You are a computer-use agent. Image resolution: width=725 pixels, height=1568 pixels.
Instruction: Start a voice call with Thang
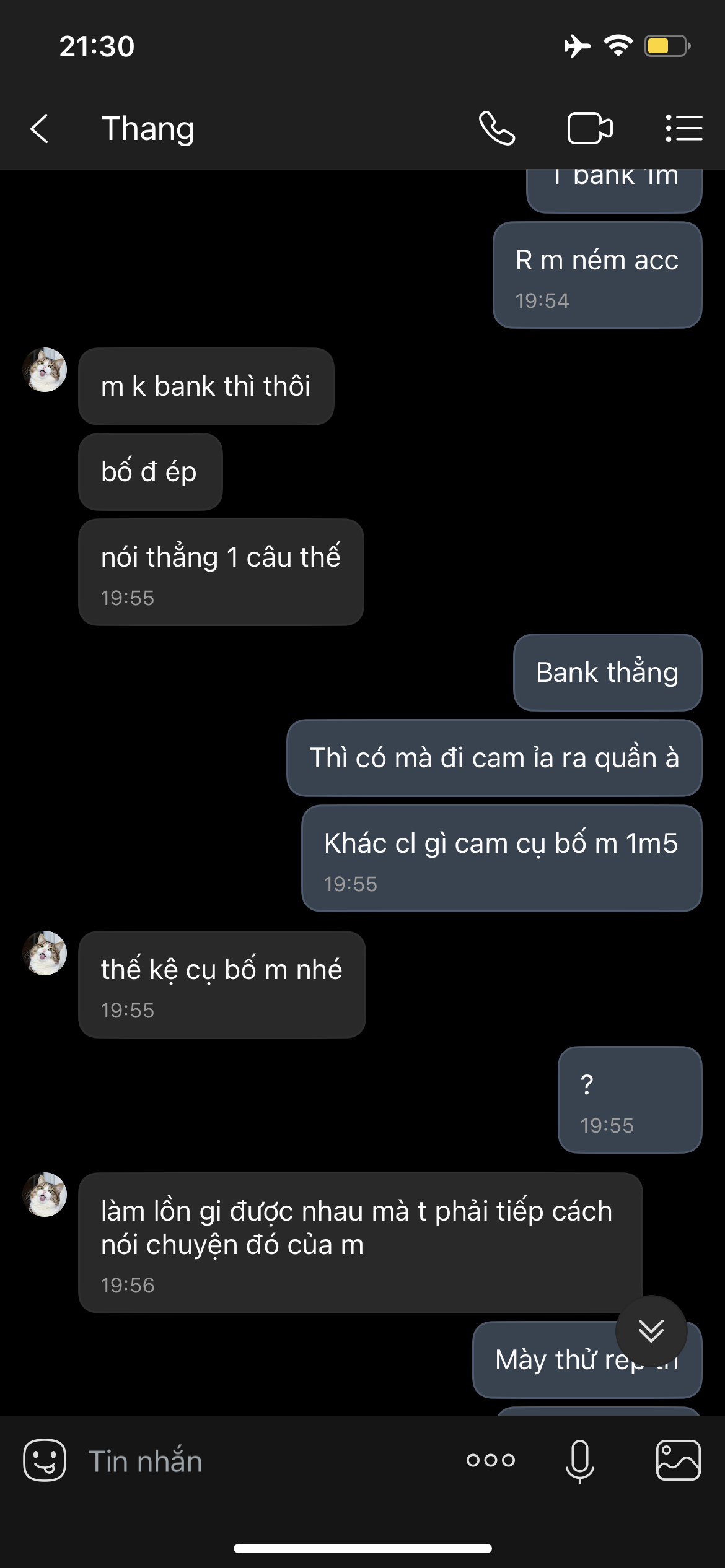click(496, 129)
